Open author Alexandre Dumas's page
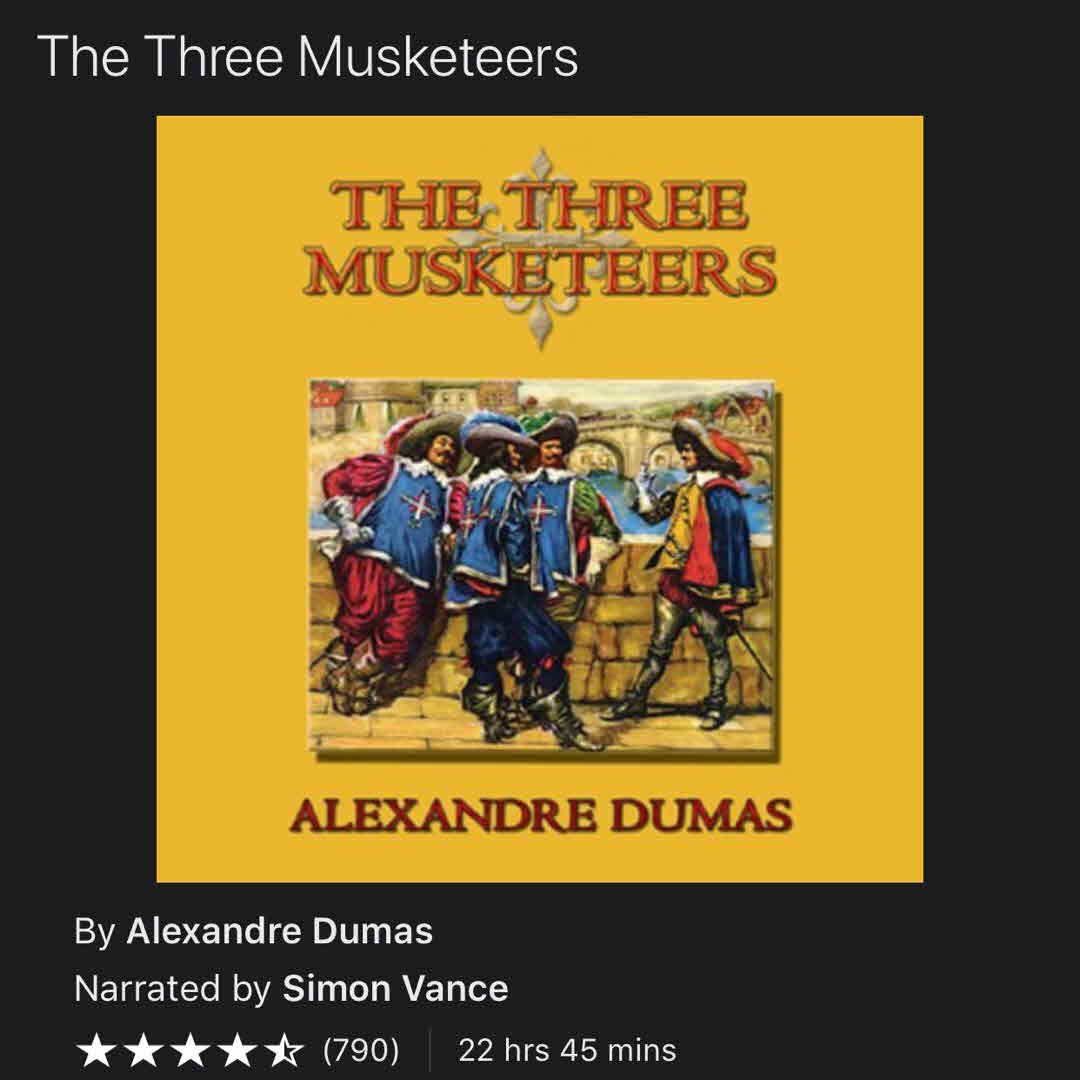The height and width of the screenshot is (1080, 1080). pos(279,932)
